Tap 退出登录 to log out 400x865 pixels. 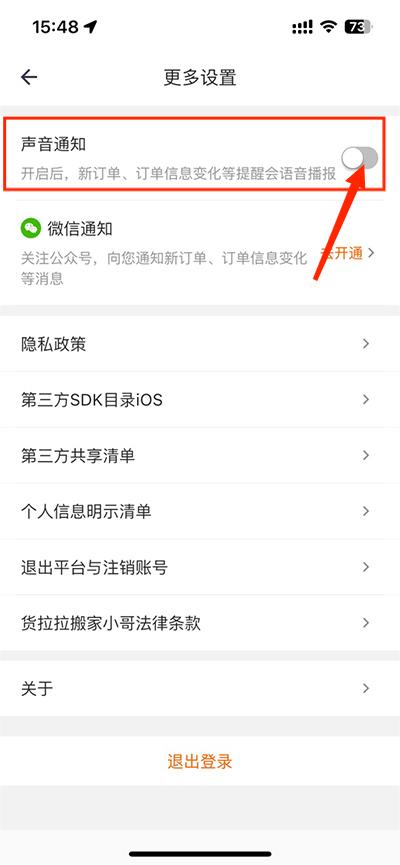pyautogui.click(x=200, y=762)
